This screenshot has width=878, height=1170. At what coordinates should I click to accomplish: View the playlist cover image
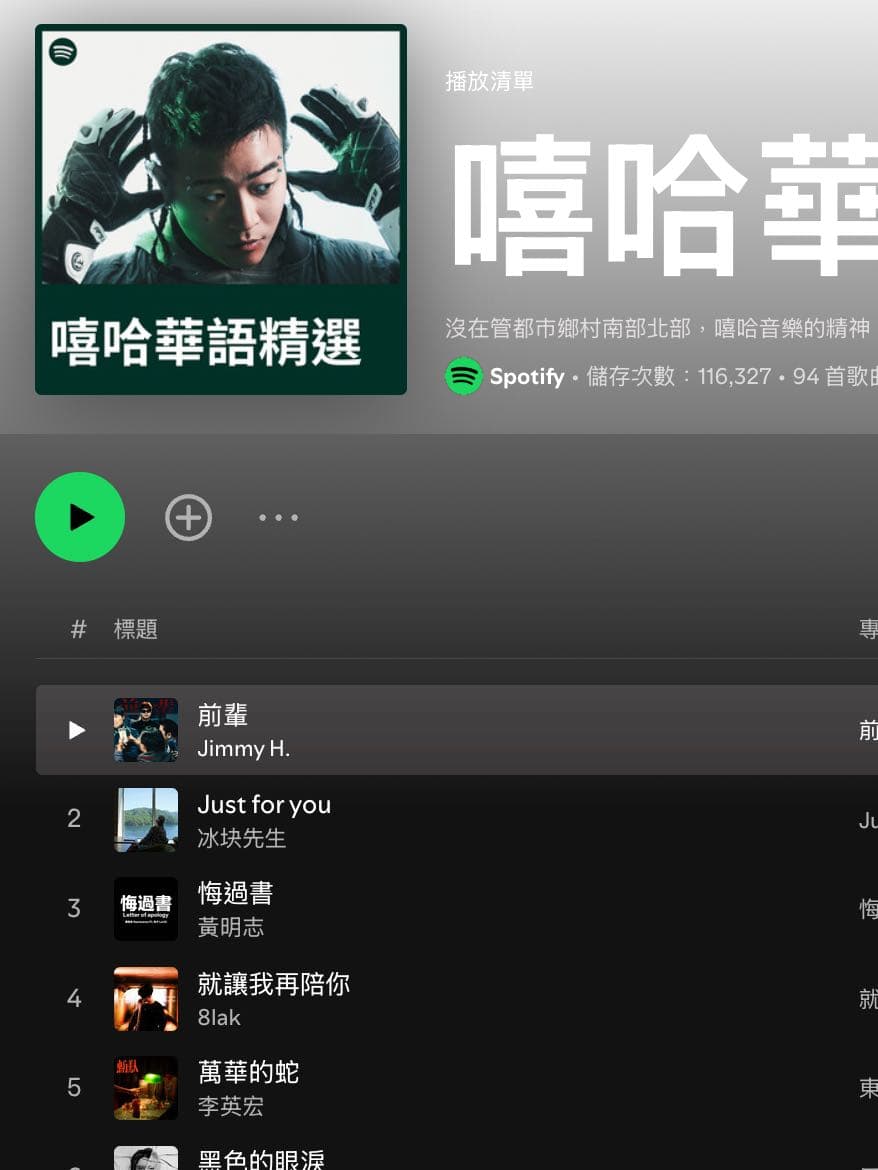[221, 209]
